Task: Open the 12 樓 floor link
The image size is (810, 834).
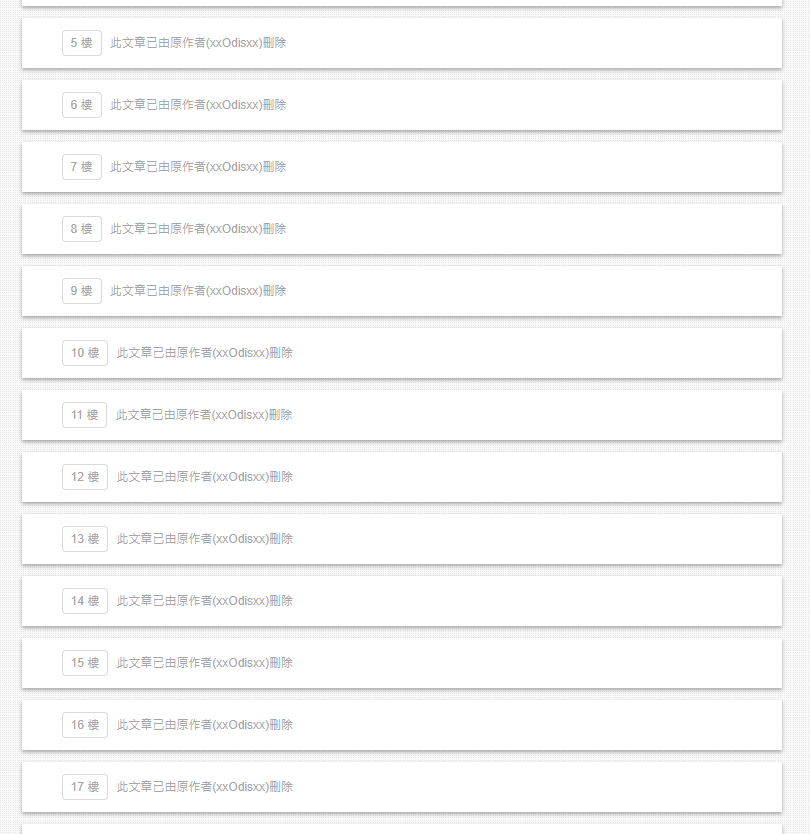Action: coord(84,477)
